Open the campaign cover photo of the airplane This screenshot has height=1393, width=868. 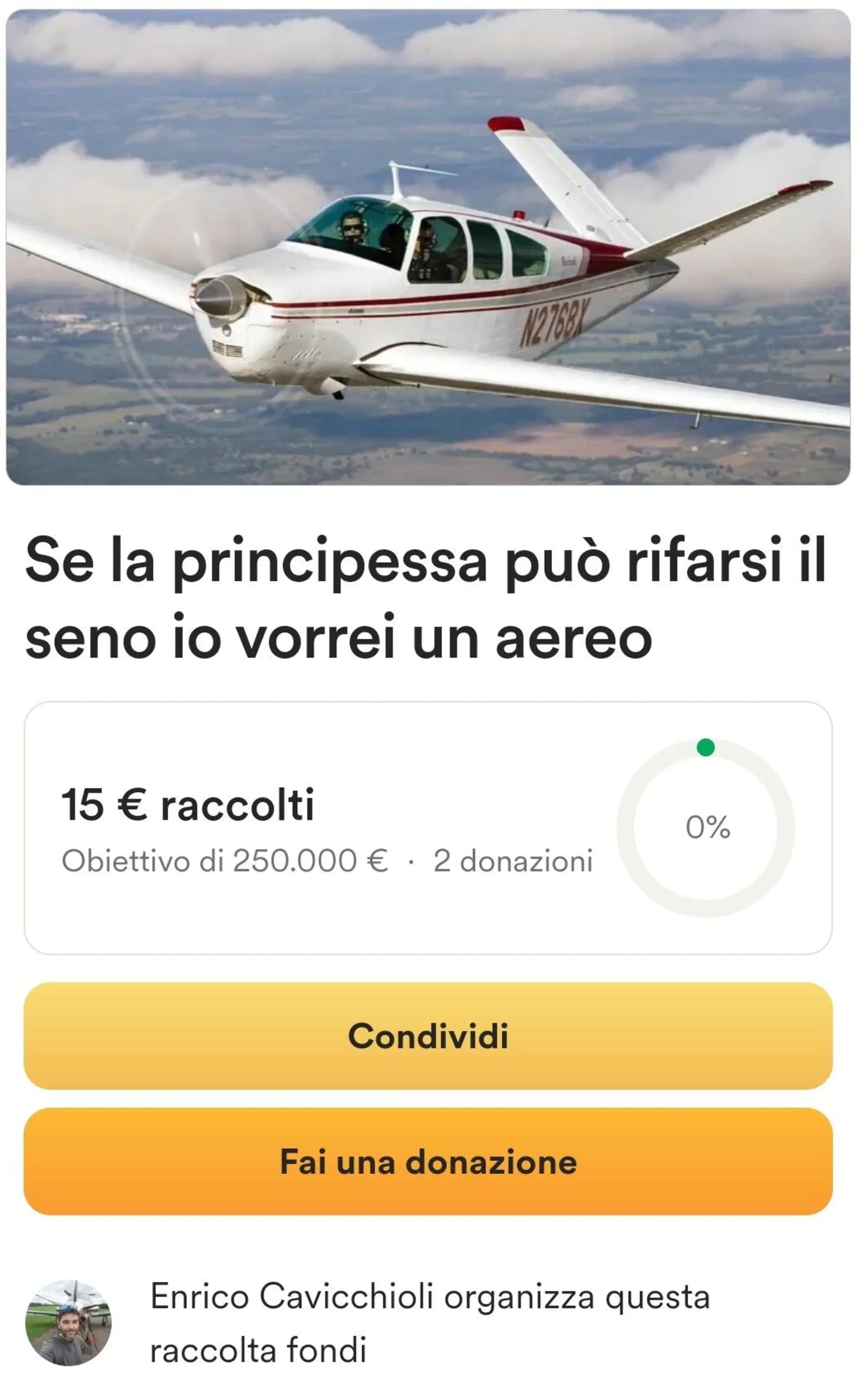[434, 247]
